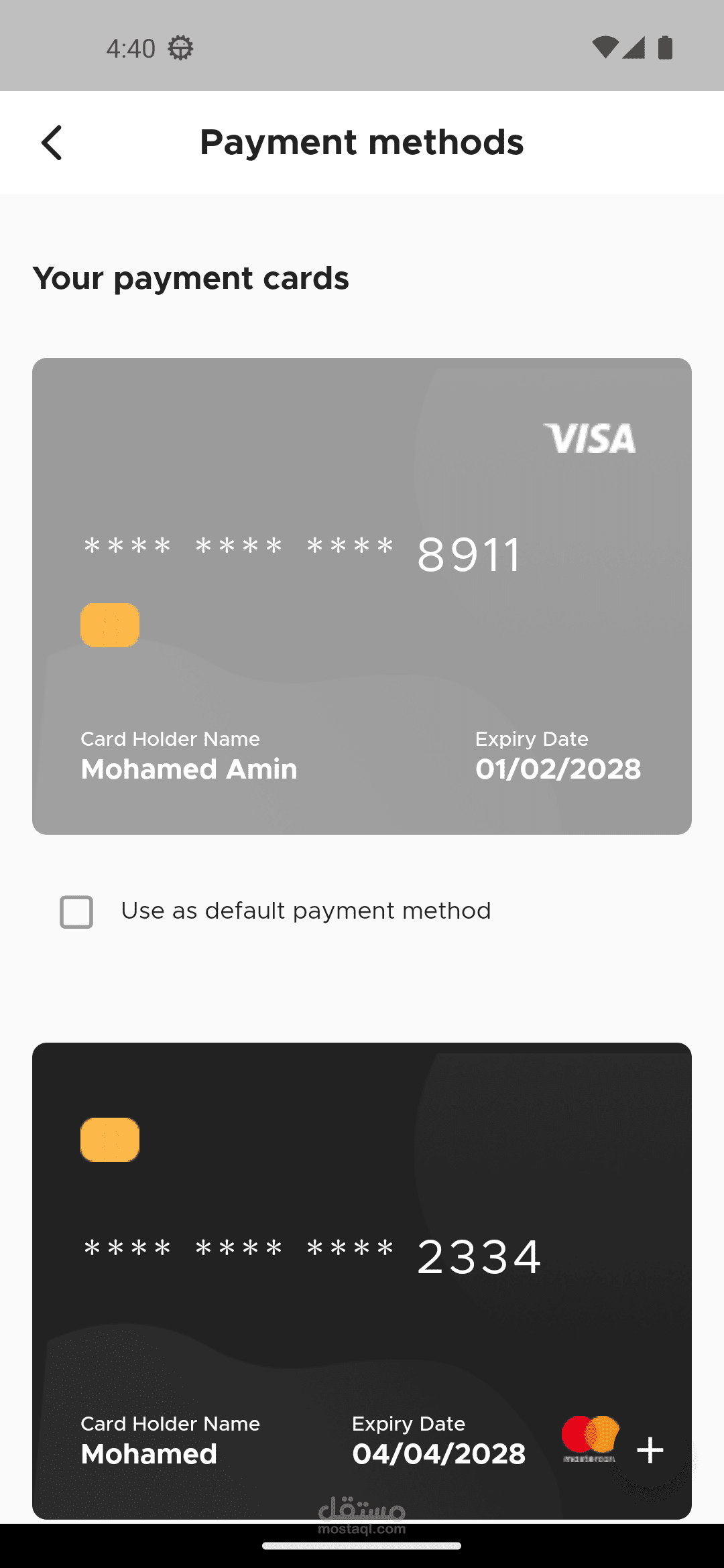Select the Mastercard ending 2334
This screenshot has height=1568, width=724.
[362, 1281]
